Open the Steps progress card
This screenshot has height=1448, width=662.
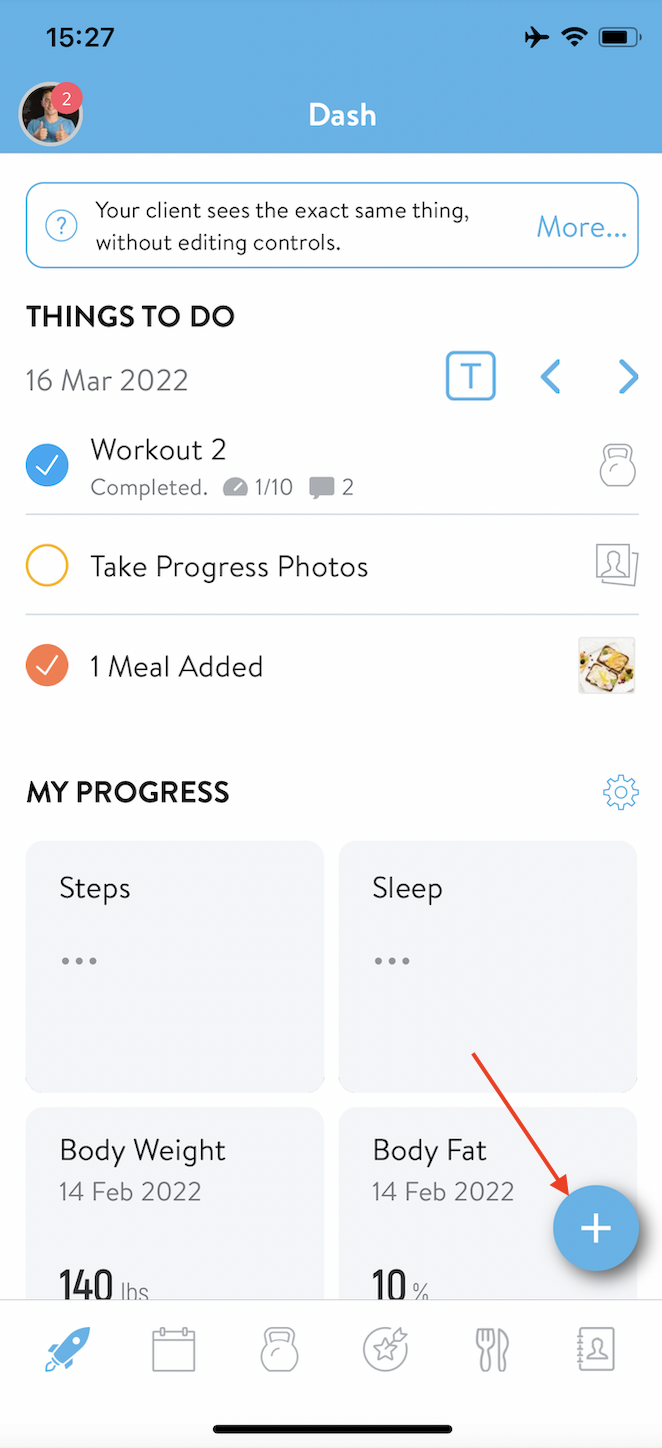pos(175,966)
